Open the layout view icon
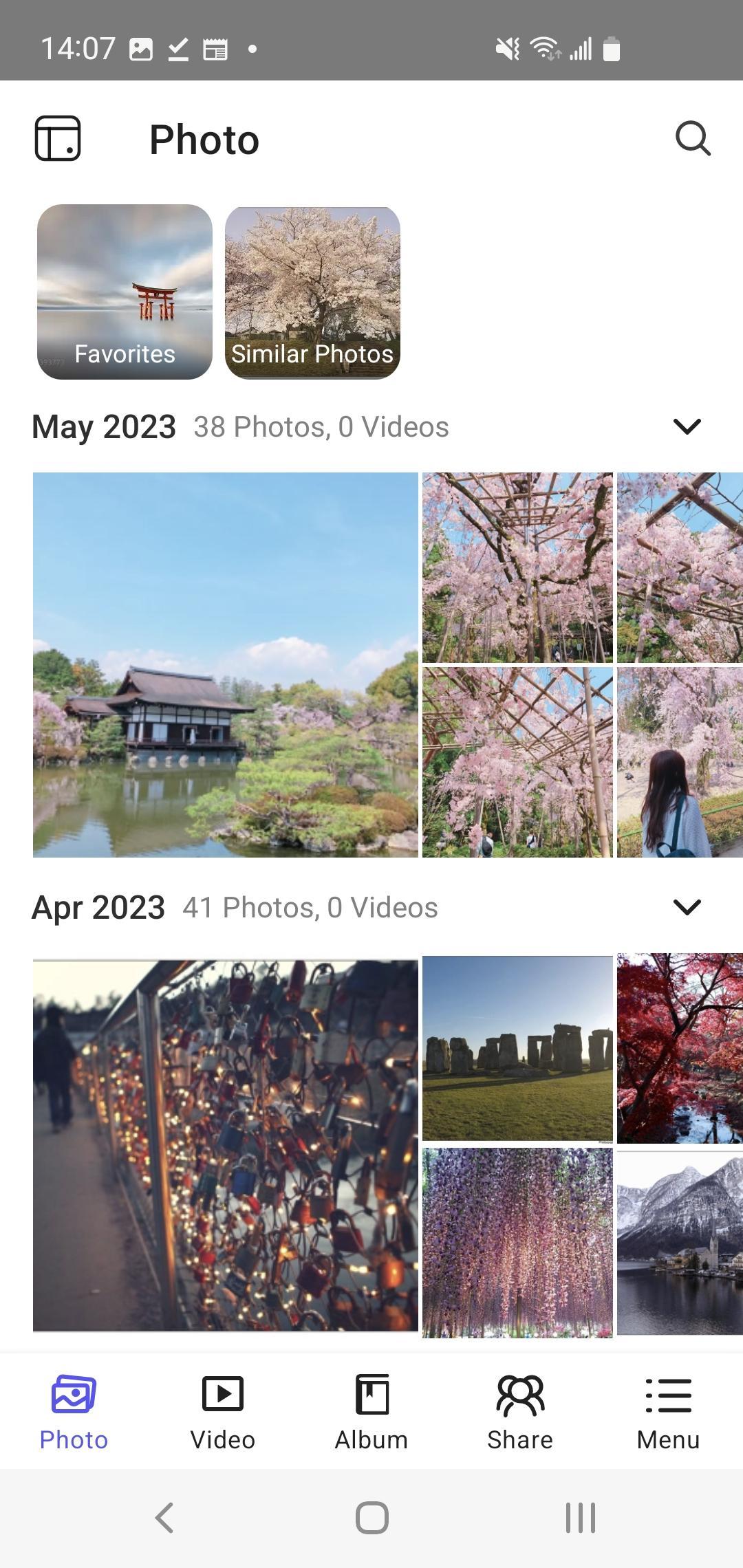The image size is (743, 1568). 58,138
